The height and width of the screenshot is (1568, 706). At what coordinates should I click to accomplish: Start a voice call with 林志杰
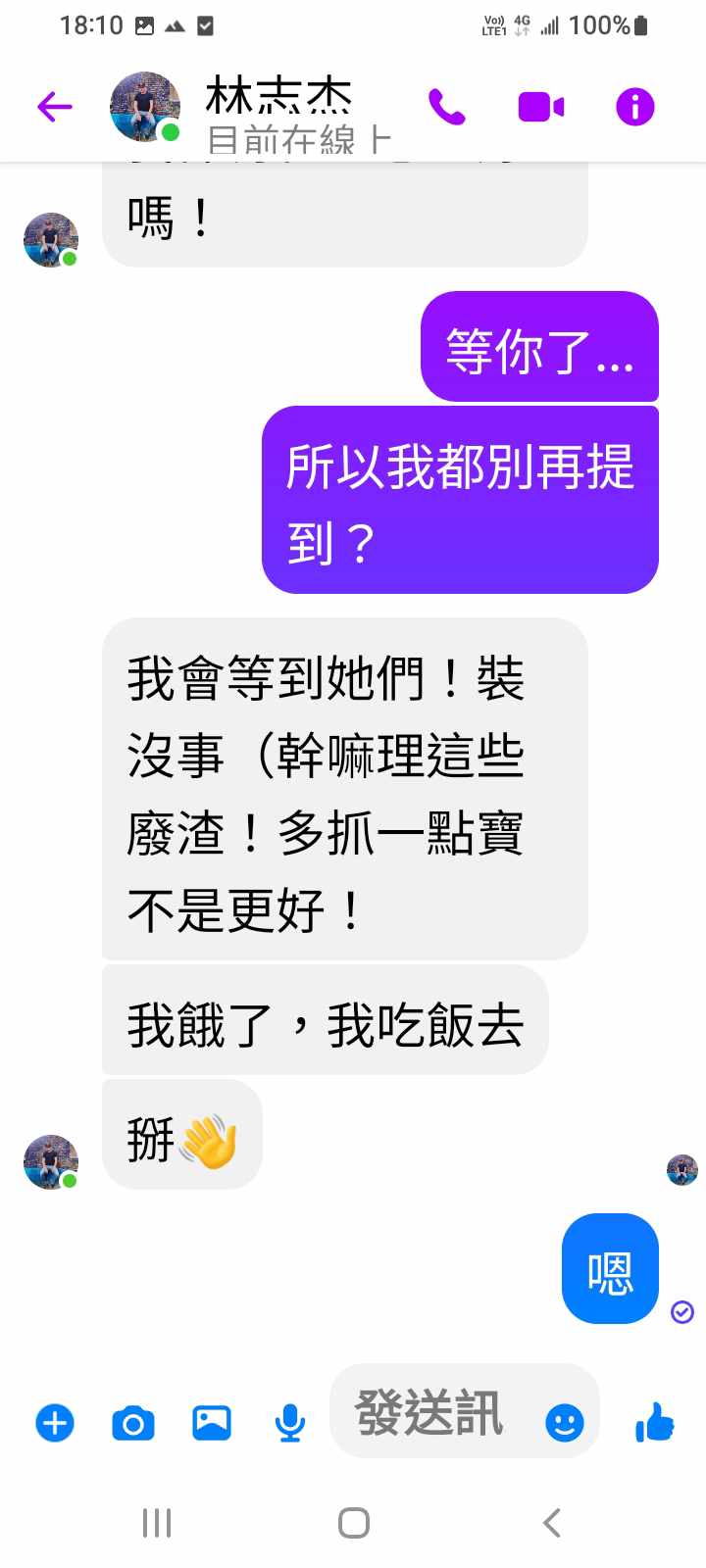click(x=447, y=107)
